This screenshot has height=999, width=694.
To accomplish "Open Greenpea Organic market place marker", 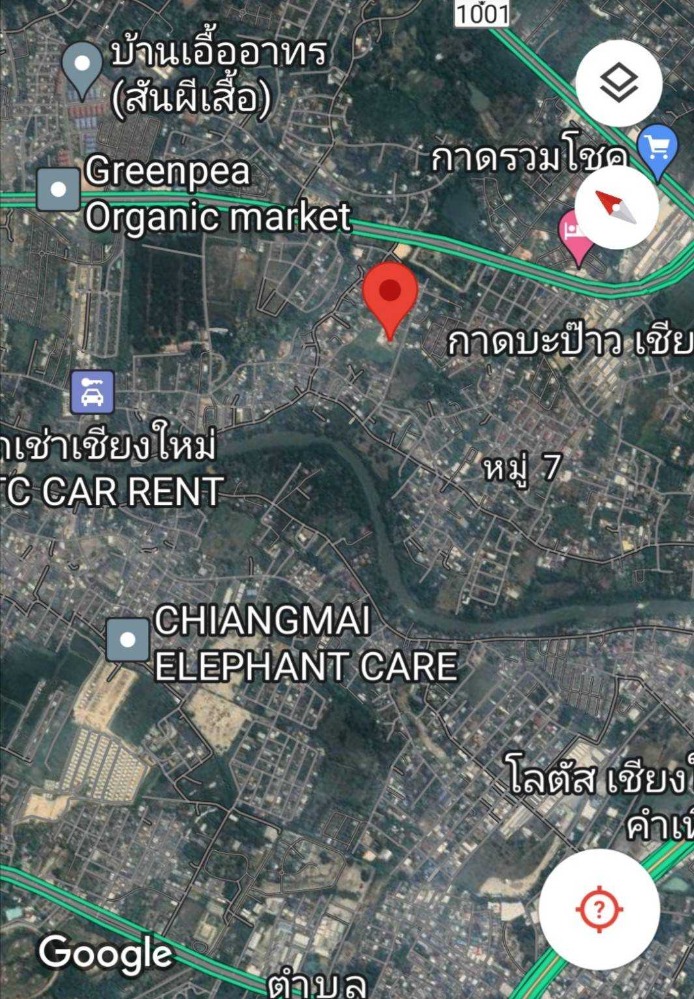I will pyautogui.click(x=58, y=189).
